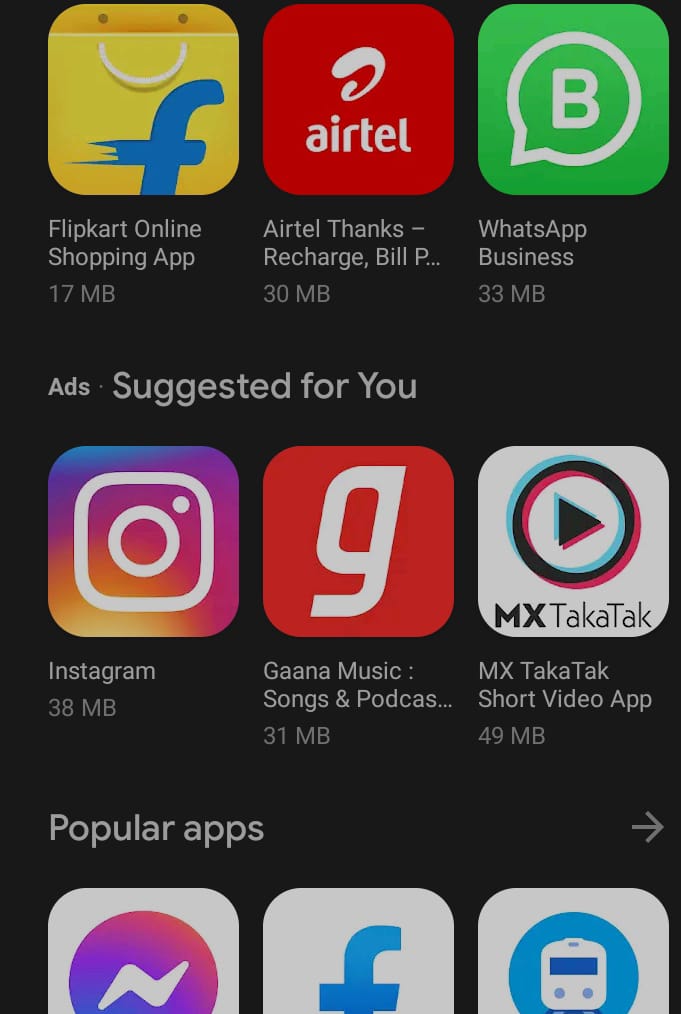This screenshot has width=681, height=1014.
Task: Open the WhatsApp Business app listing
Action: (x=573, y=100)
